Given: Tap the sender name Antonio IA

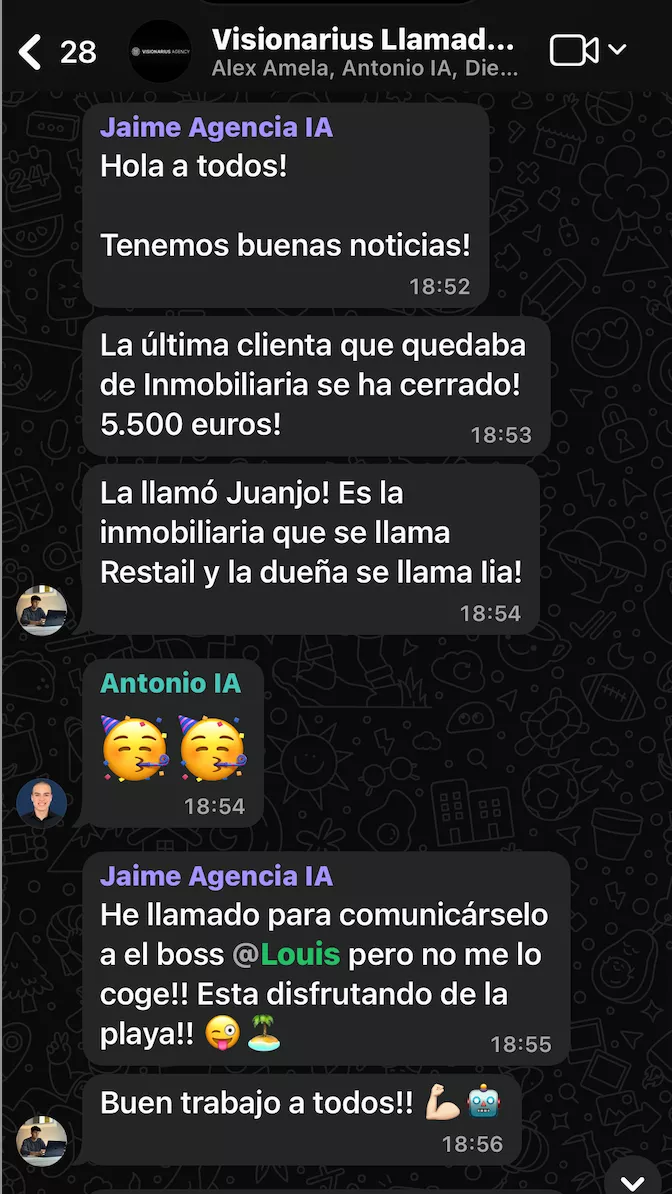Looking at the screenshot, I should pos(171,684).
